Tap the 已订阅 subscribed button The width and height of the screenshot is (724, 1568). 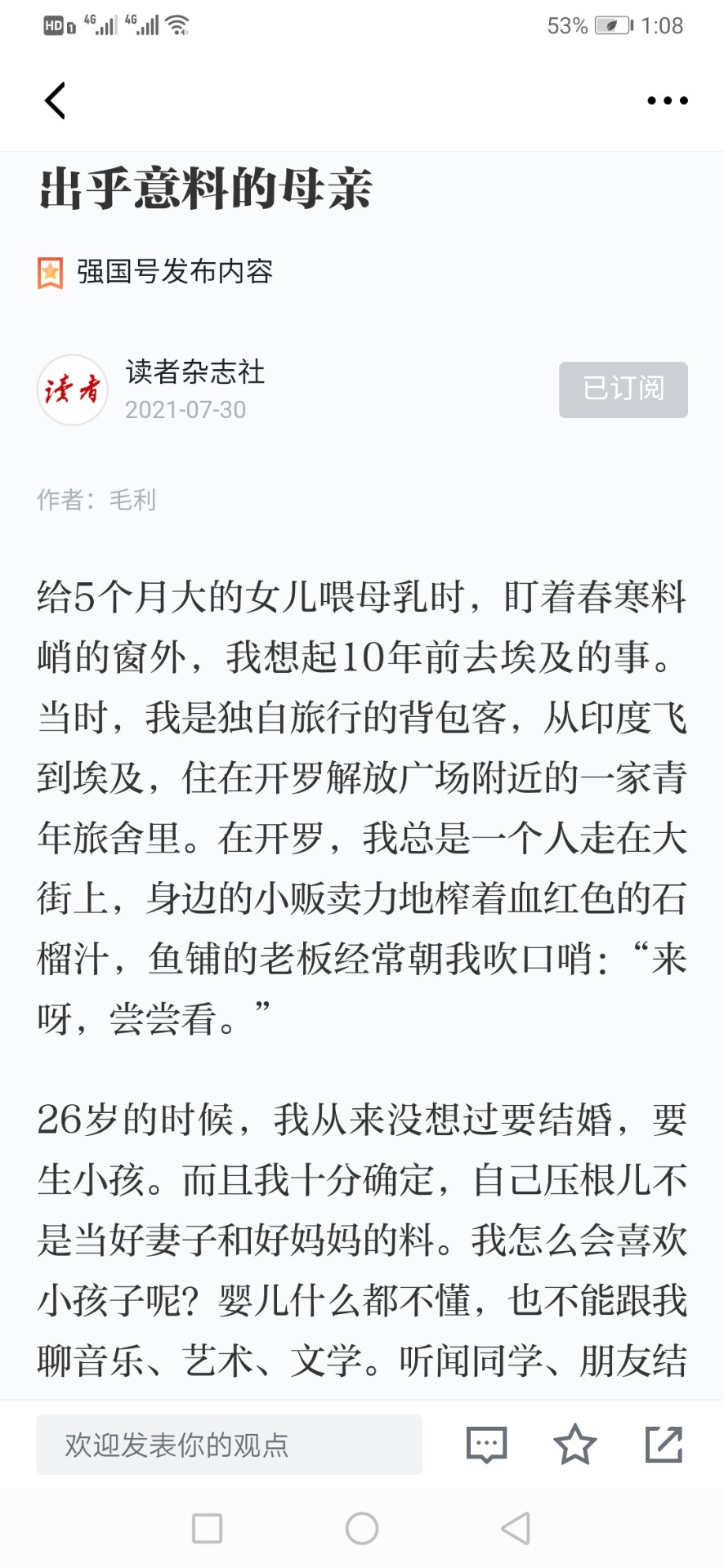(623, 390)
